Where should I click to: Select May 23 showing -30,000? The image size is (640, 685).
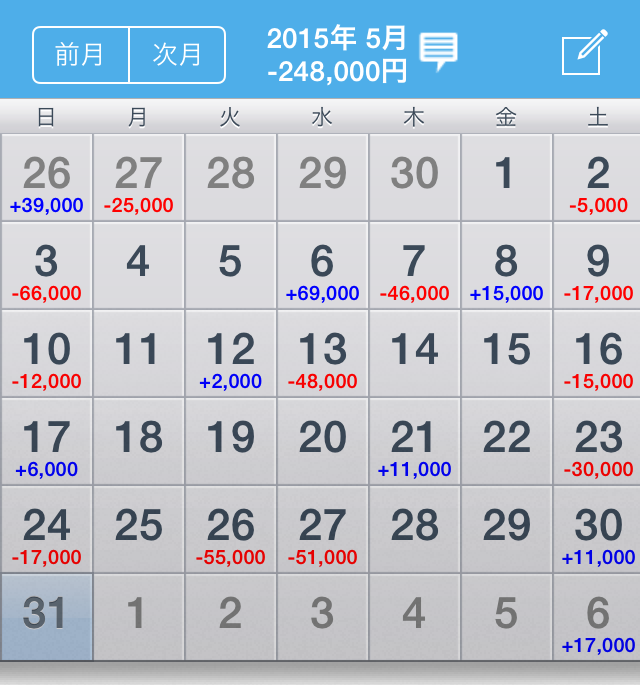597,442
